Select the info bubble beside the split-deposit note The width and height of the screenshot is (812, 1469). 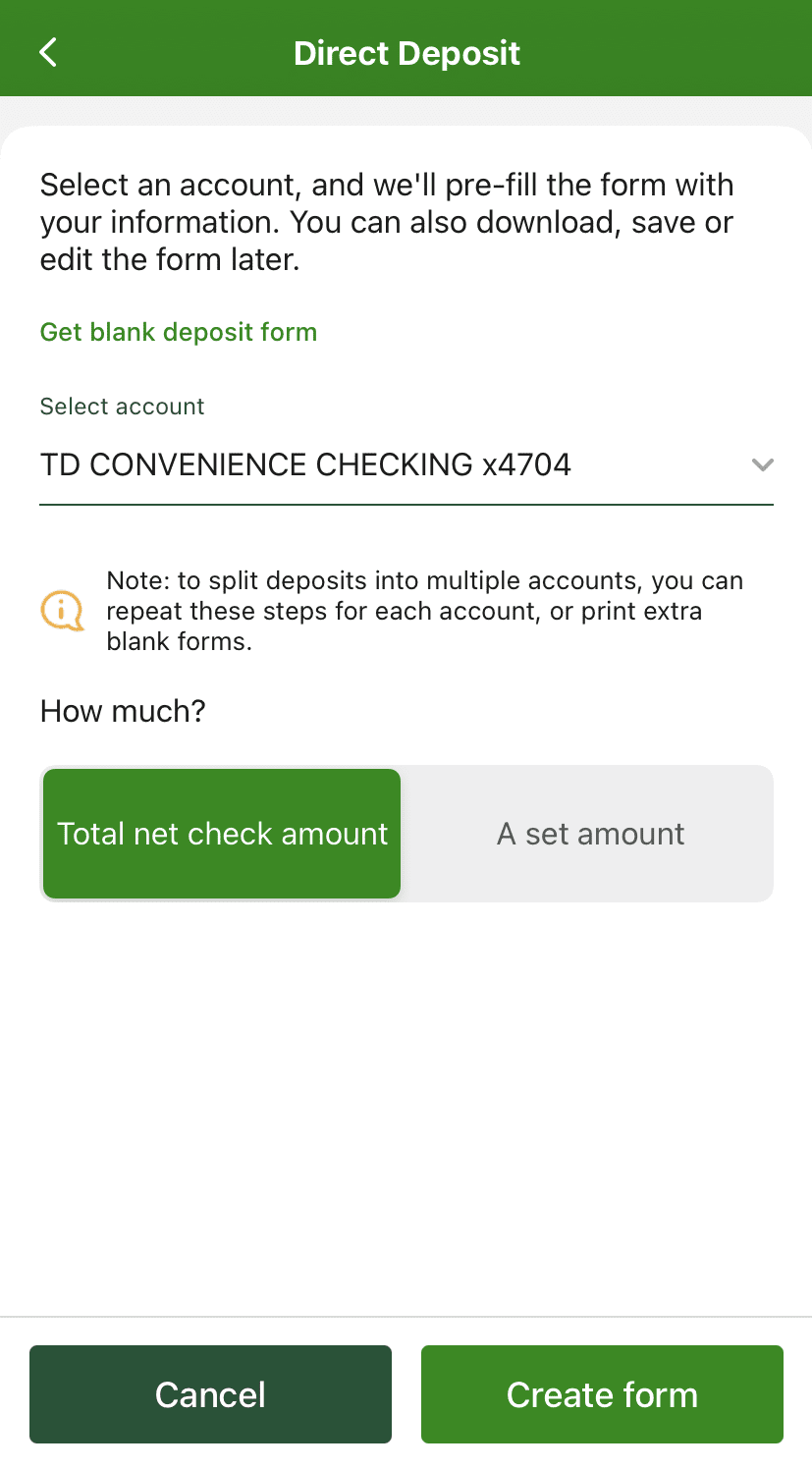[62, 610]
